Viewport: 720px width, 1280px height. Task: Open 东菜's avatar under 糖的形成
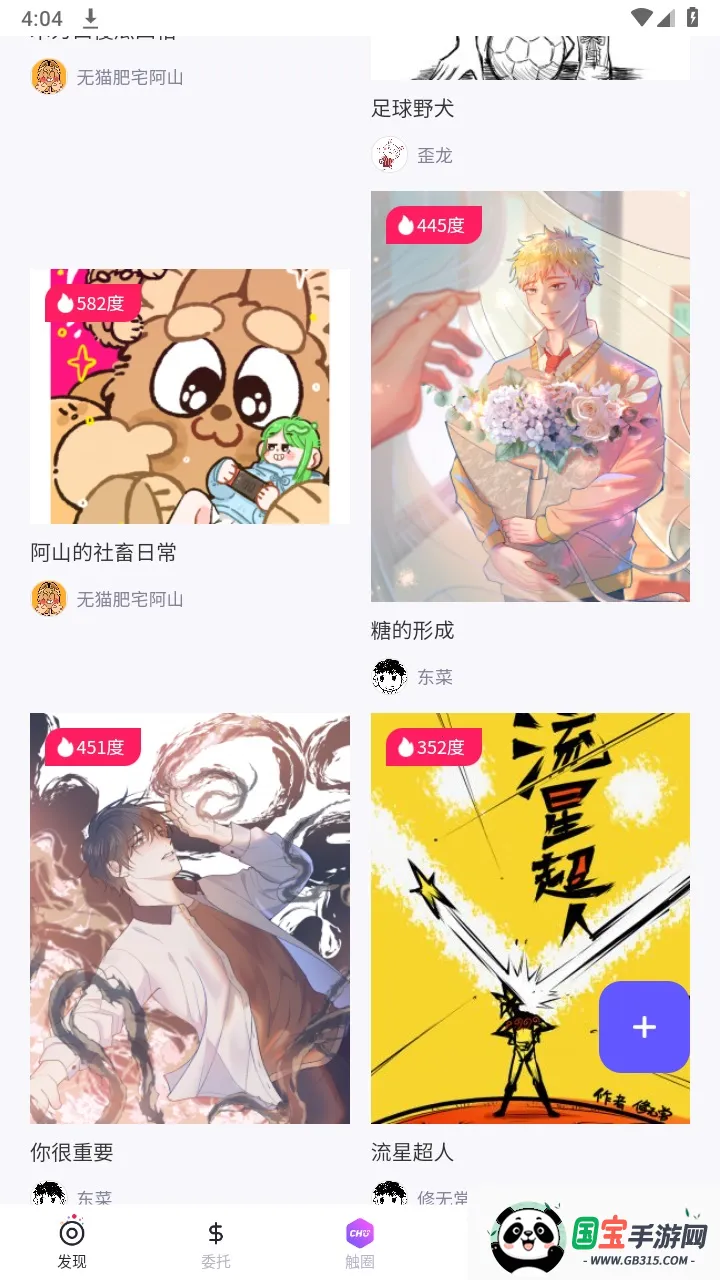389,676
